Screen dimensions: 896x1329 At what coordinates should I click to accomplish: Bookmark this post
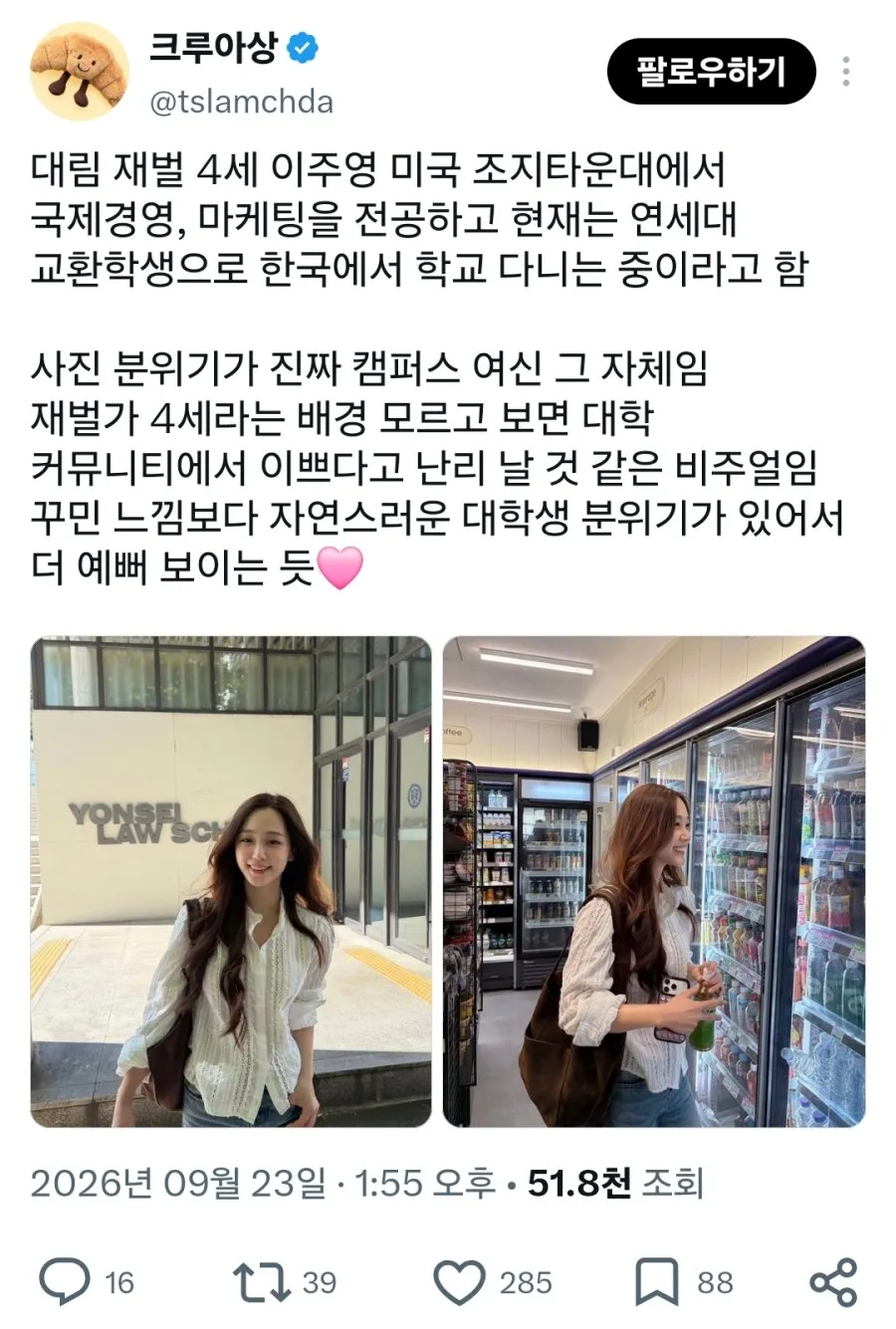657,1281
